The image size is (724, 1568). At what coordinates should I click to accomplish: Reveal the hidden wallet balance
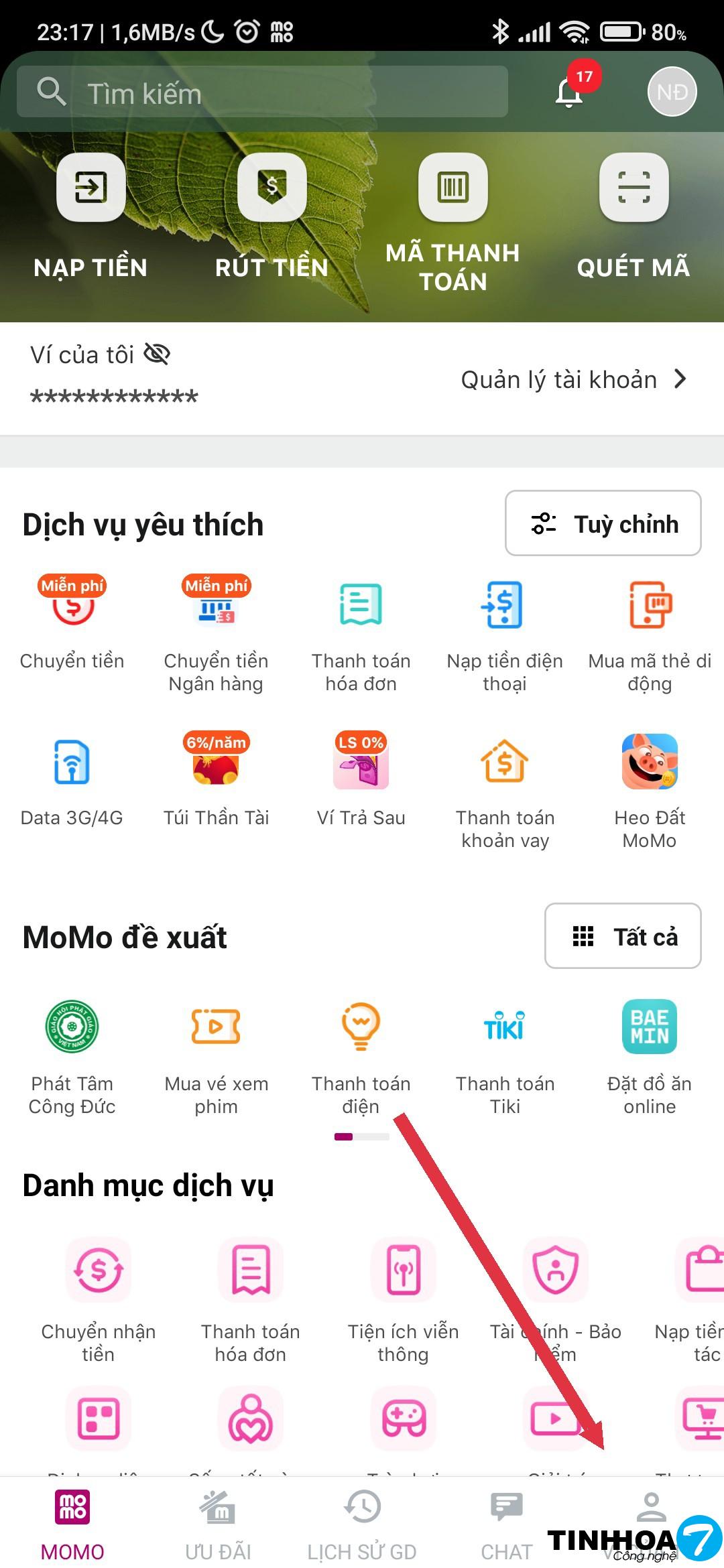157,354
